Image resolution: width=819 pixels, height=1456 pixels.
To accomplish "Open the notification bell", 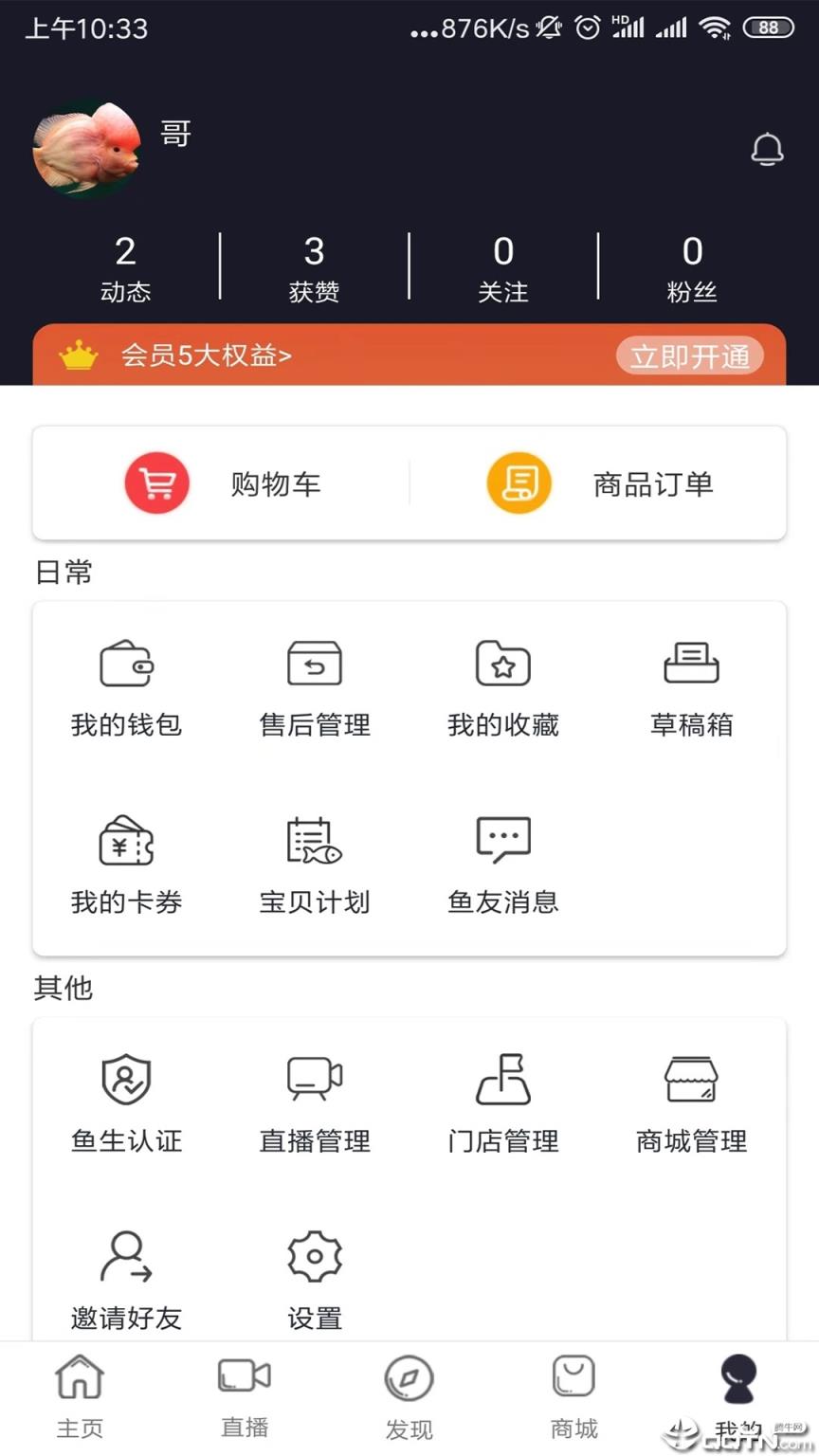I will point(768,149).
